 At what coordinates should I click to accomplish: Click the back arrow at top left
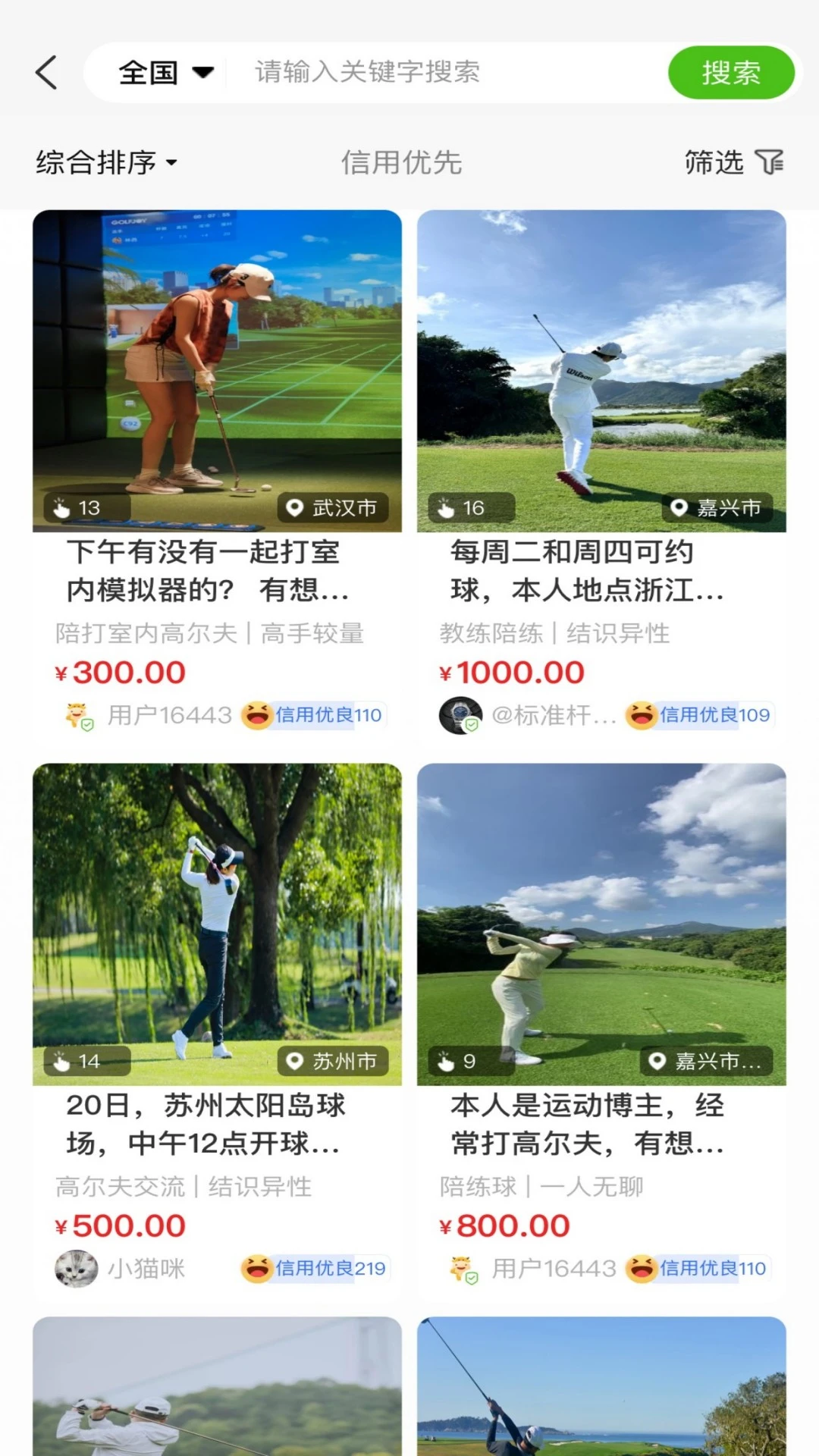click(45, 73)
